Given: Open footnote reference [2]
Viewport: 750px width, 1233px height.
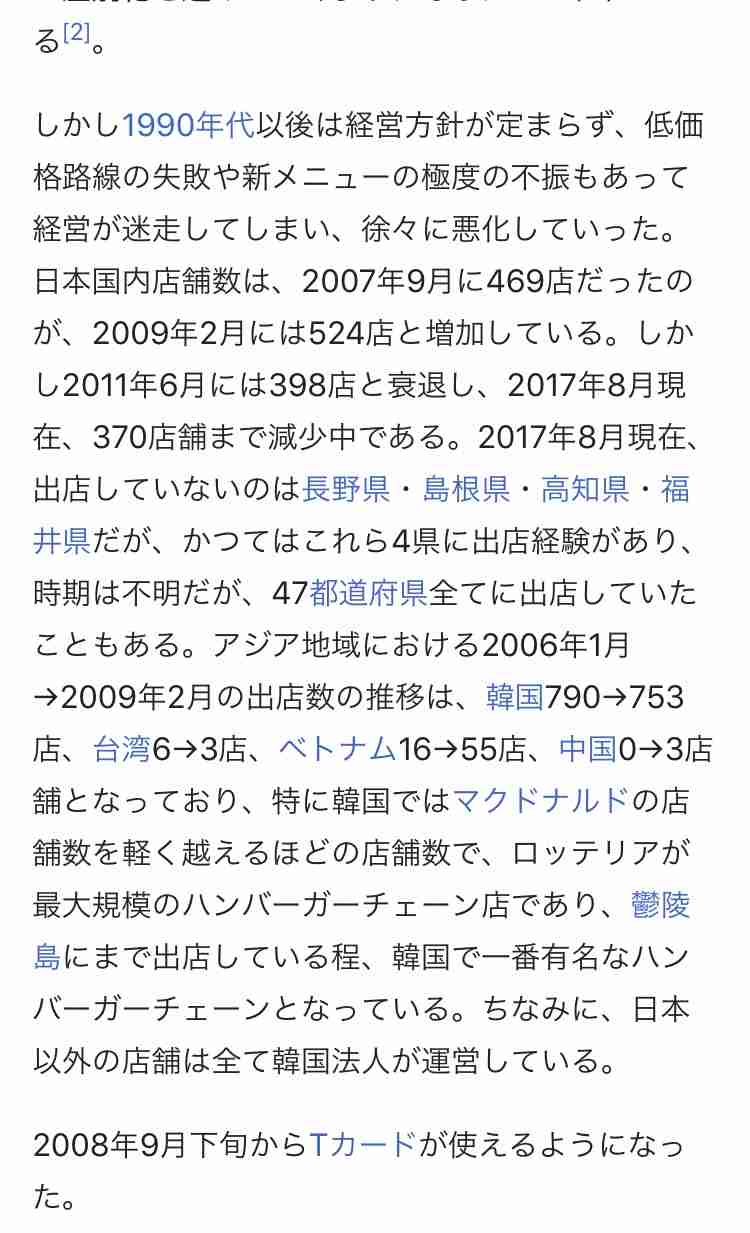Looking at the screenshot, I should coord(76,34).
